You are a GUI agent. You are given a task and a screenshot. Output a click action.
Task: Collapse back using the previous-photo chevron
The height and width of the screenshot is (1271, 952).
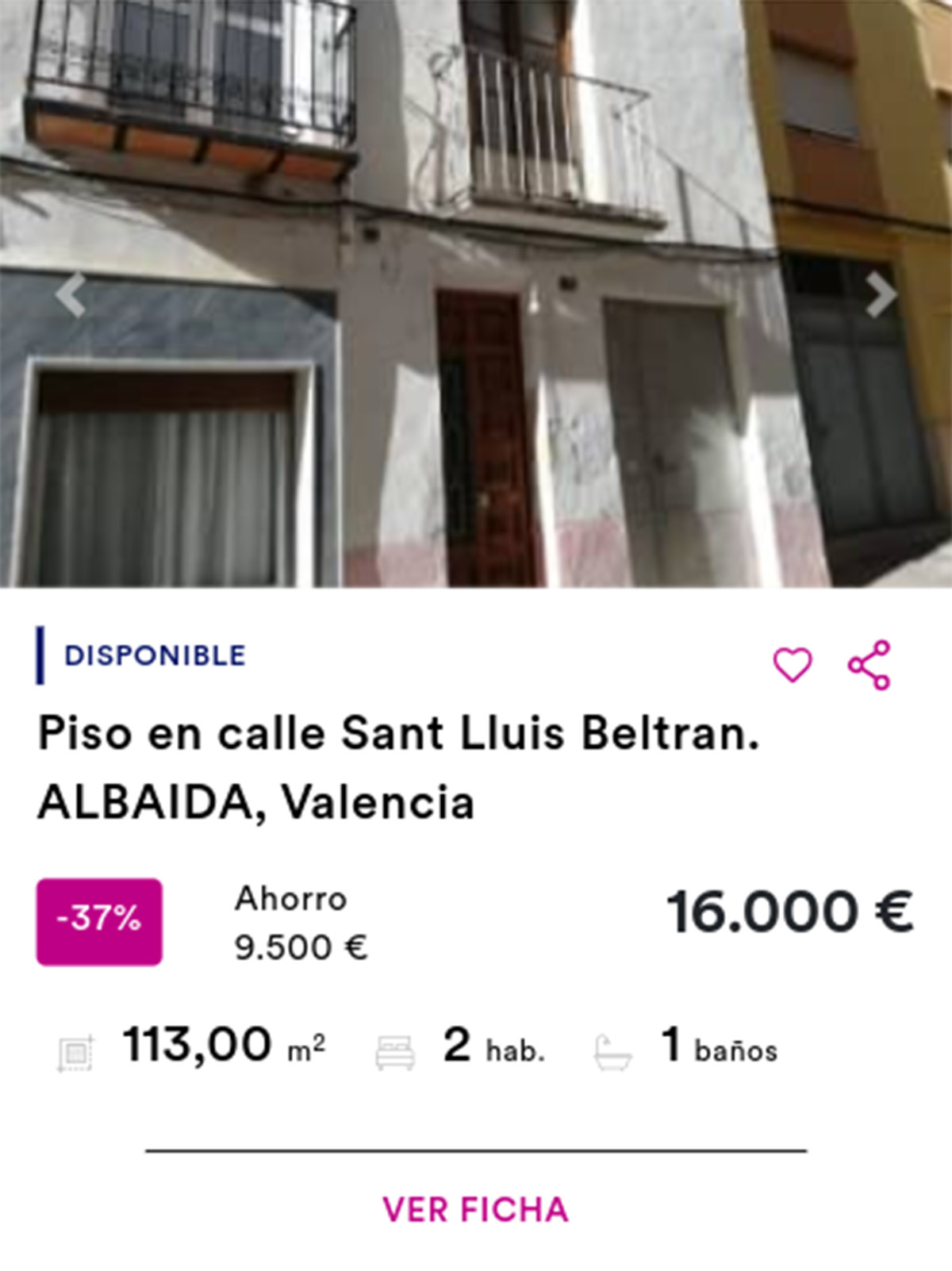pyautogui.click(x=70, y=294)
